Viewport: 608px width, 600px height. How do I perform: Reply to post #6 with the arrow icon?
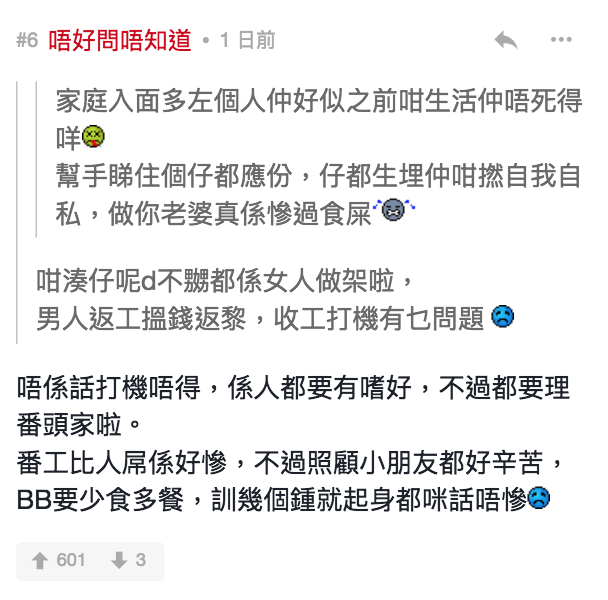click(506, 40)
